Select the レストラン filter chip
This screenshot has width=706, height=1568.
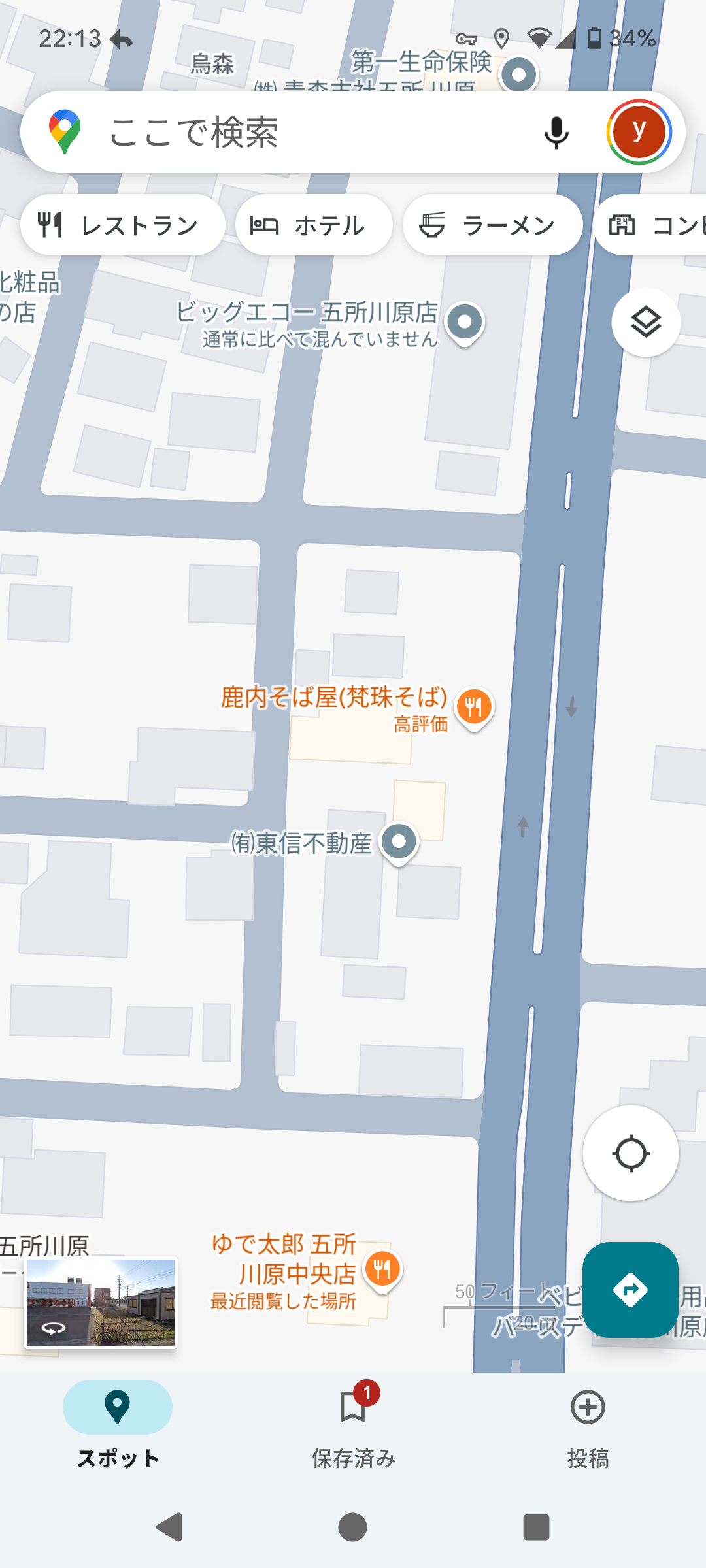pyautogui.click(x=123, y=225)
